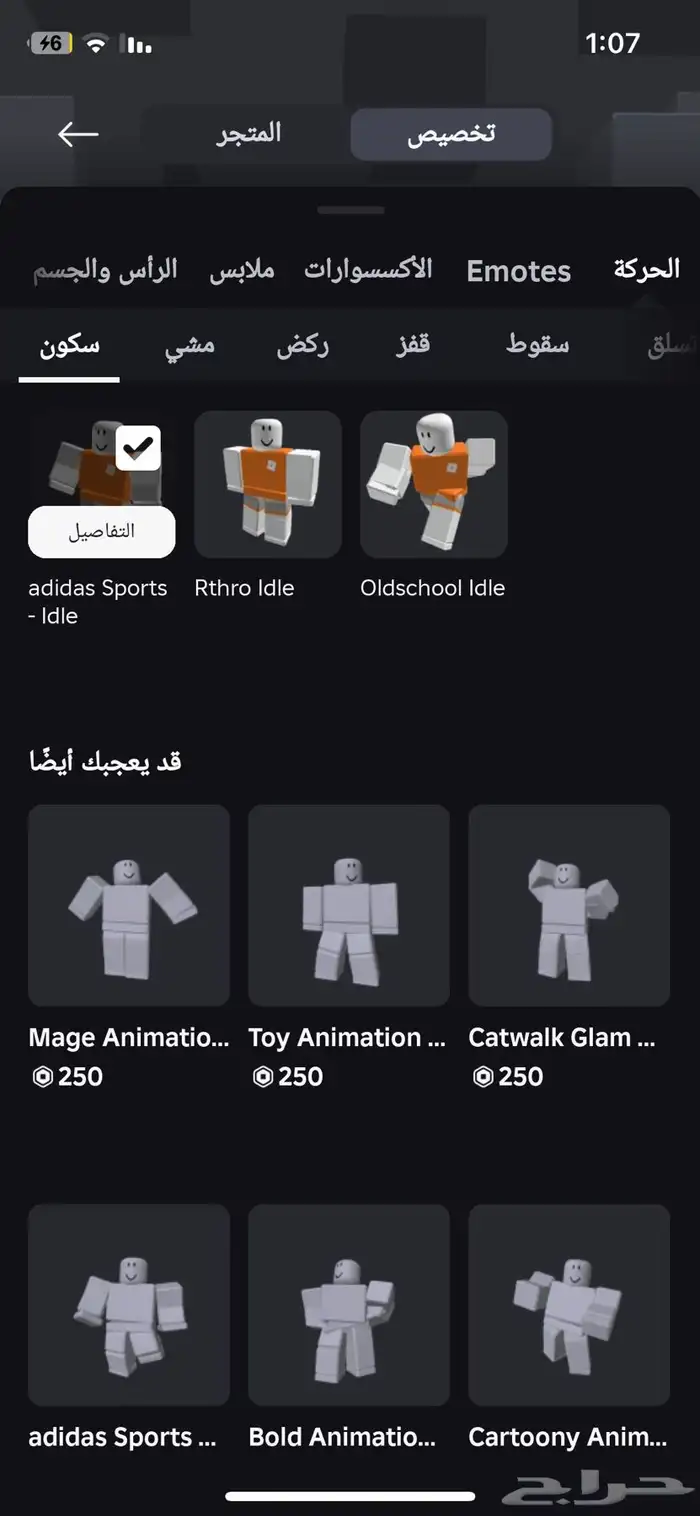
Task: Open the Toy Animation pack
Action: [348, 905]
